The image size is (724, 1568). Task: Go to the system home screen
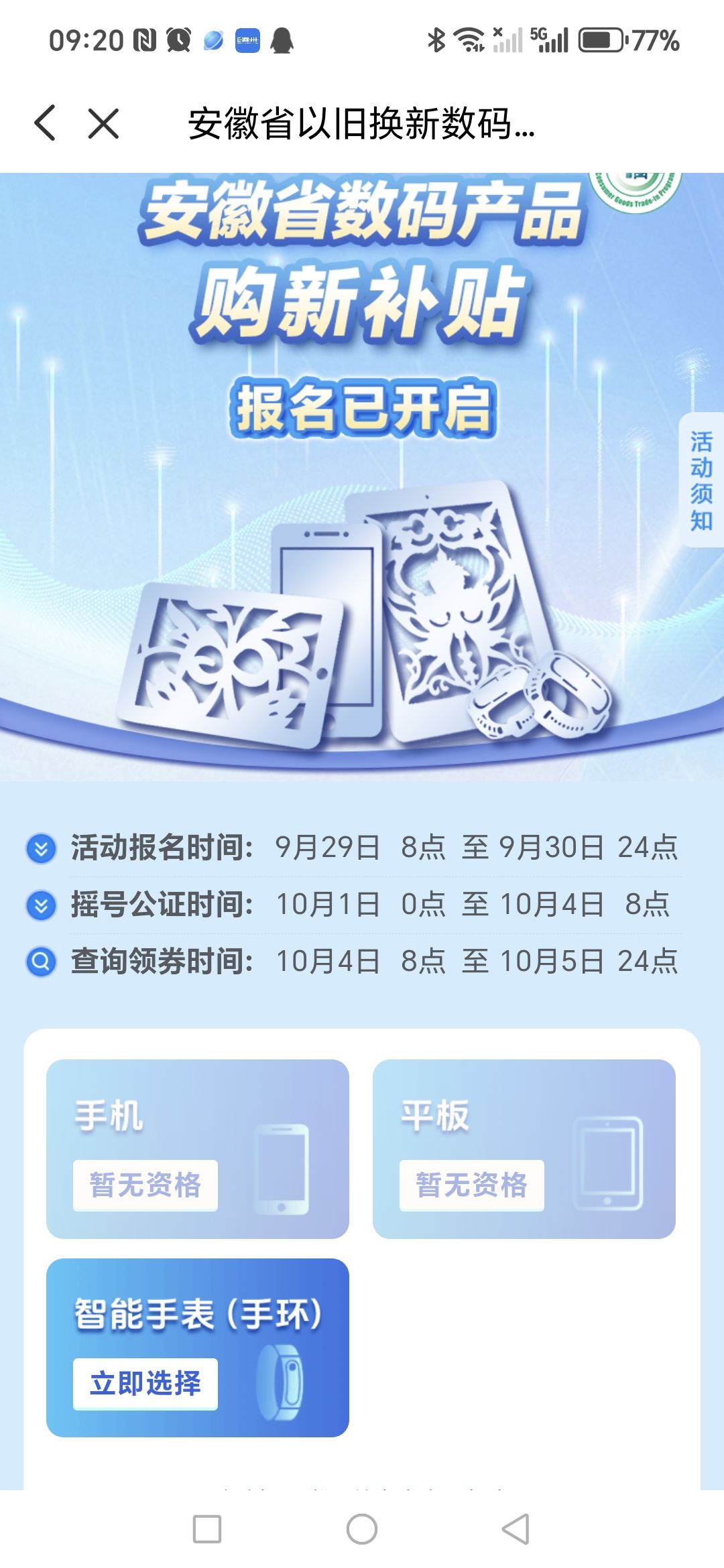(362, 1529)
